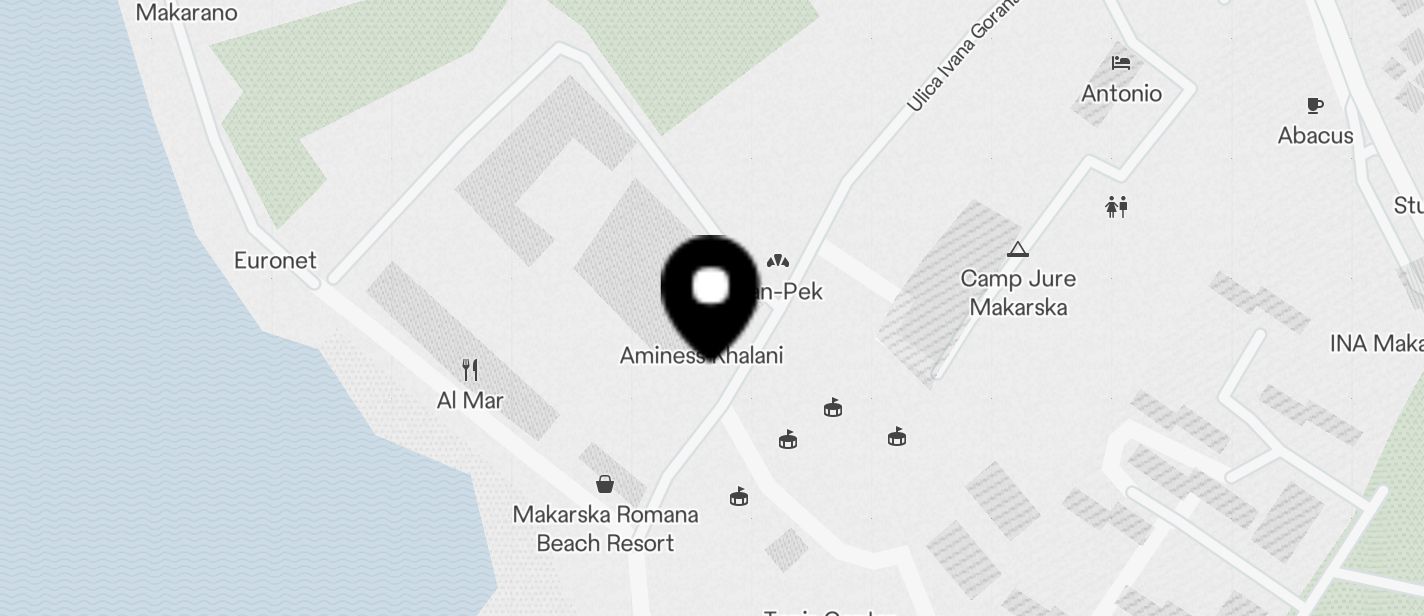
Task: Select the Abacus cafe marker
Action: (1315, 105)
